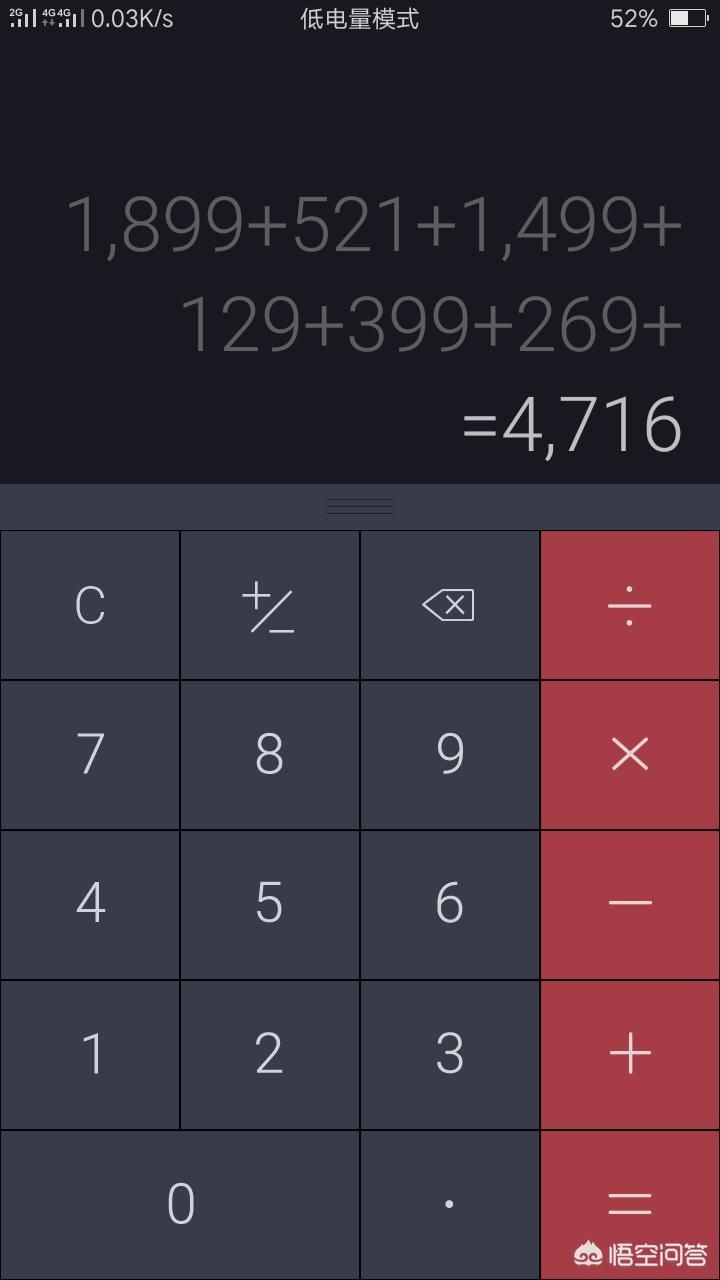Select the division operator
The width and height of the screenshot is (720, 1280).
point(630,605)
